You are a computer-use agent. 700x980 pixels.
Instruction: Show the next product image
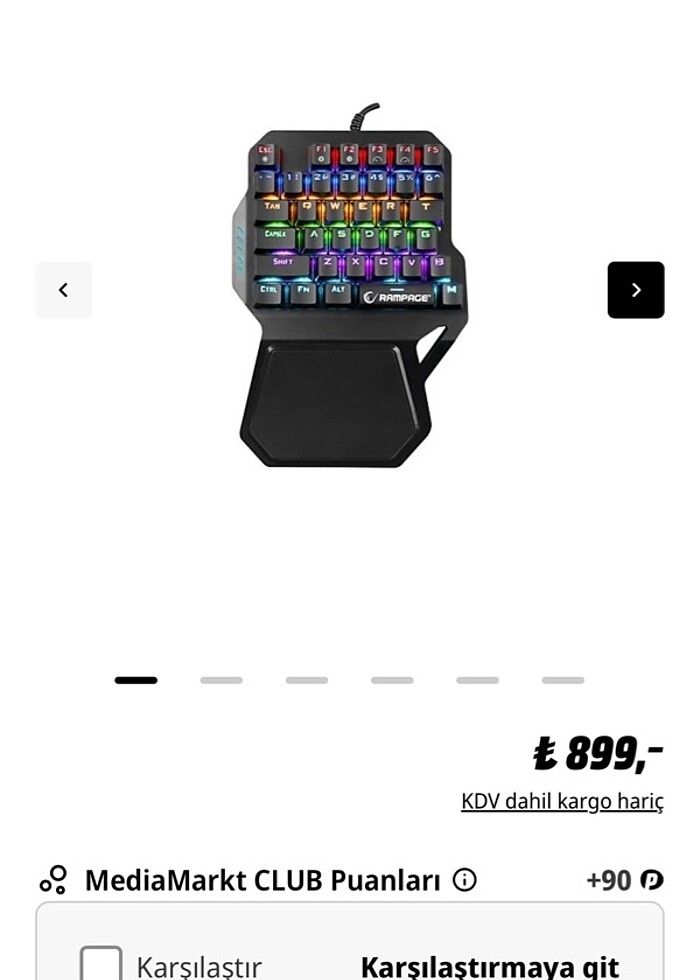pos(635,290)
